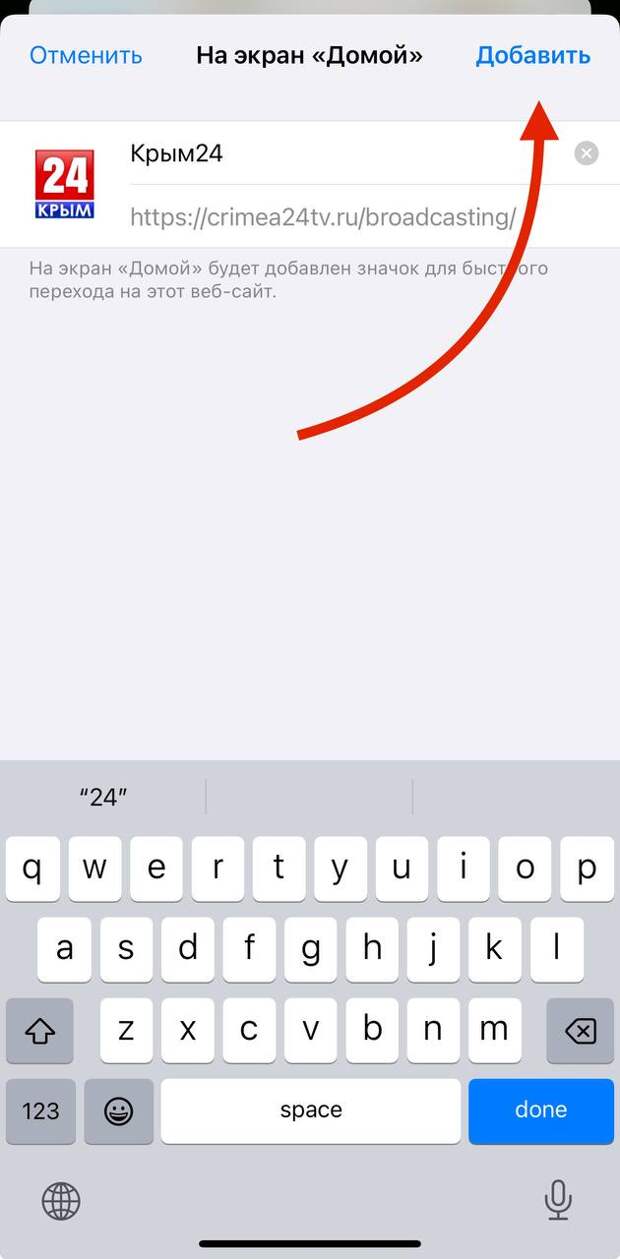620x1259 pixels.
Task: Clear the Крым24 name field
Action: coord(587,153)
